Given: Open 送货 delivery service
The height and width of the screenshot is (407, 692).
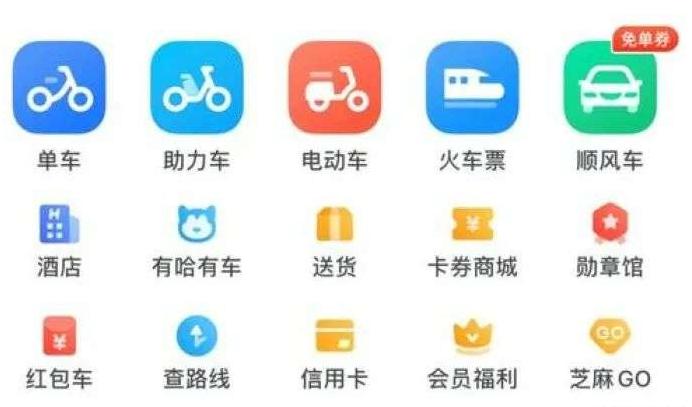Looking at the screenshot, I should pos(334,224).
